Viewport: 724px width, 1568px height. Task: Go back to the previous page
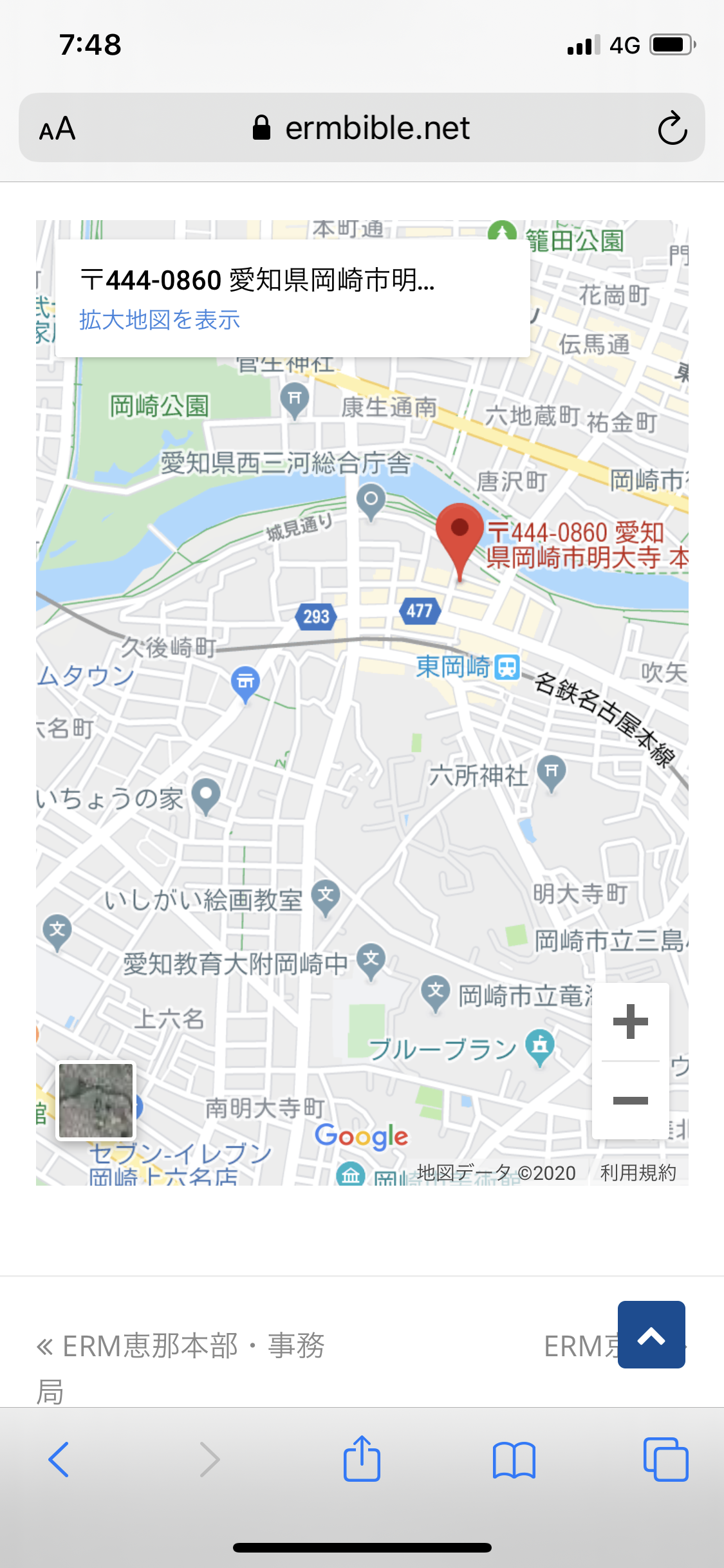click(59, 1460)
